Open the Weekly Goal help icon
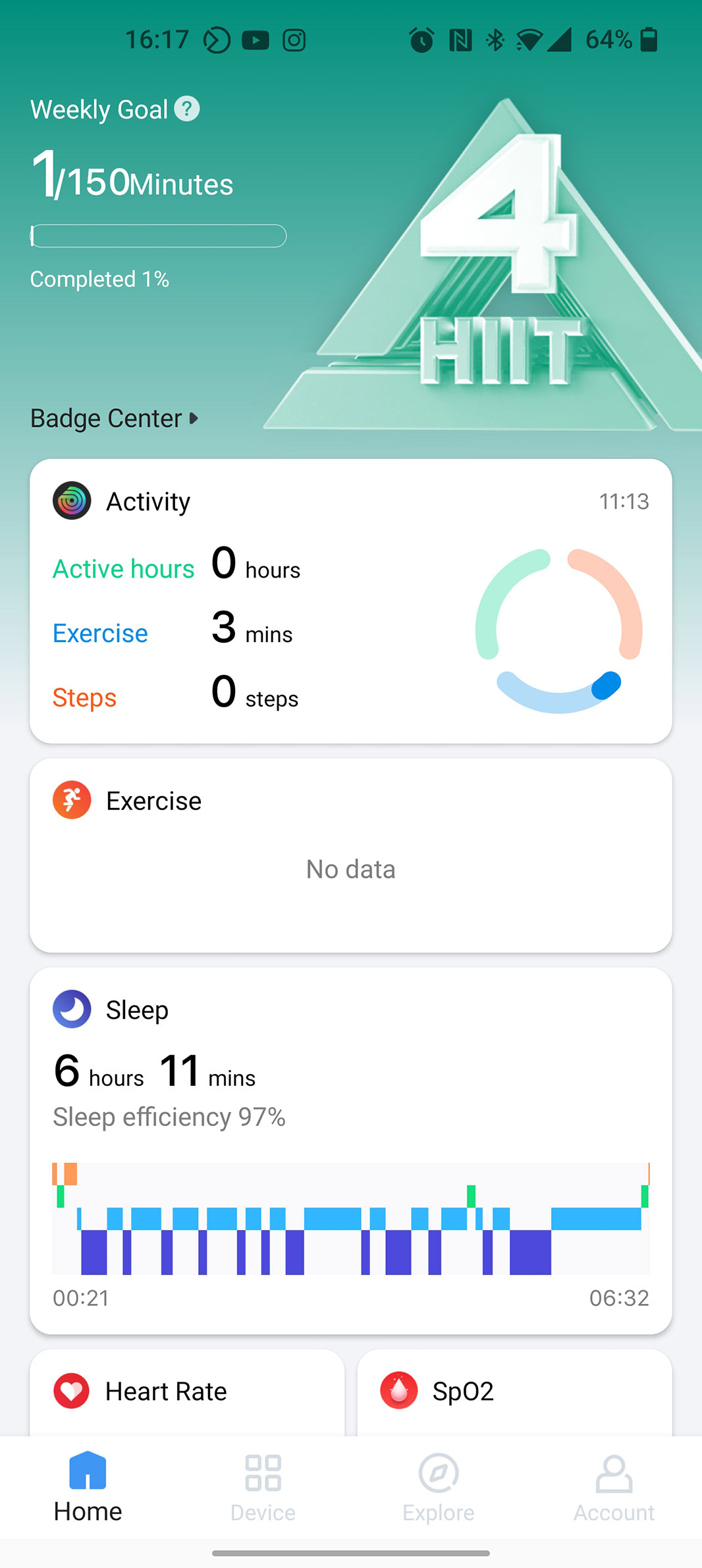The width and height of the screenshot is (702, 1568). coord(187,109)
